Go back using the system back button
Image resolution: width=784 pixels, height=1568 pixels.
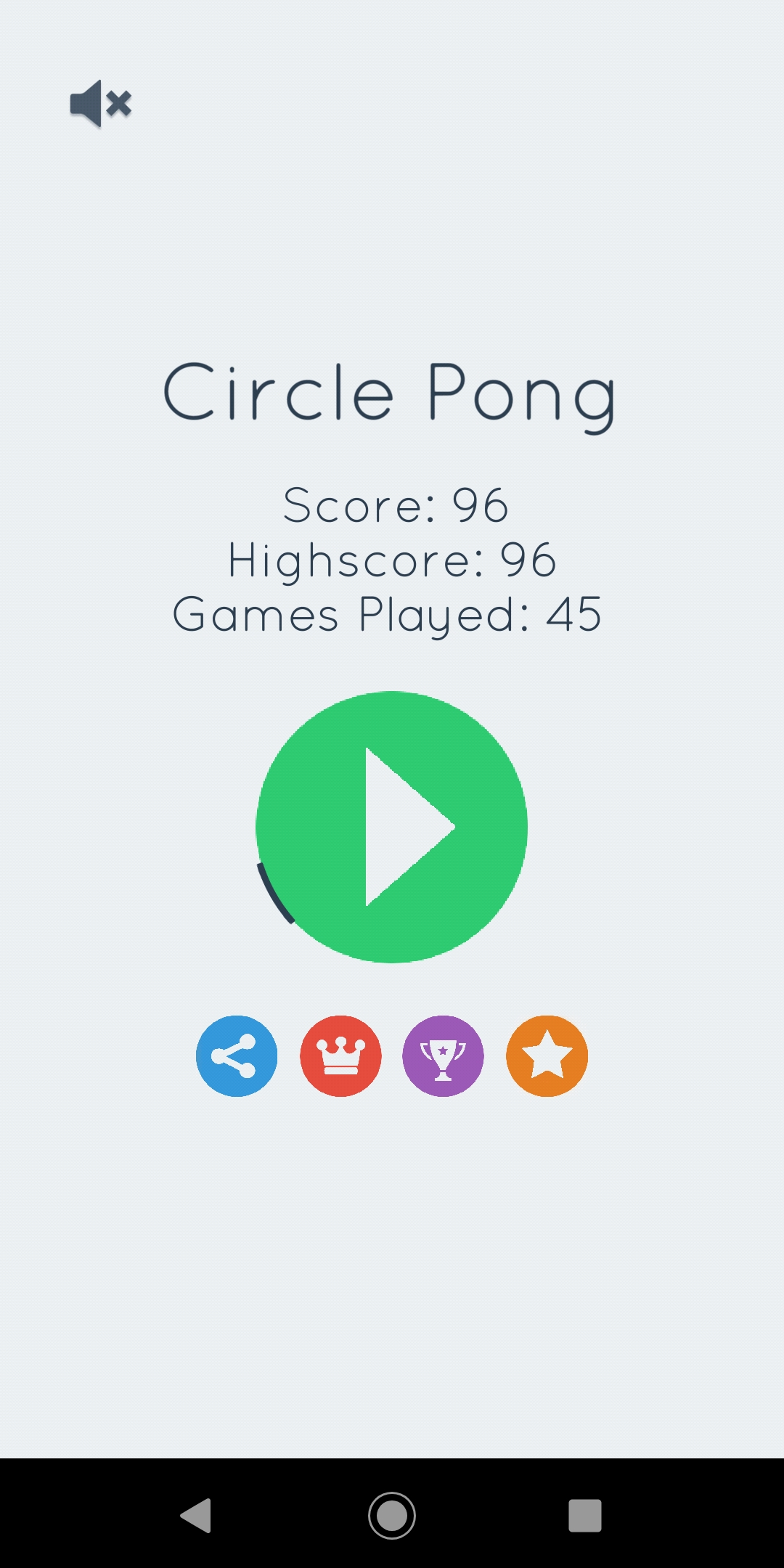pos(196,1515)
